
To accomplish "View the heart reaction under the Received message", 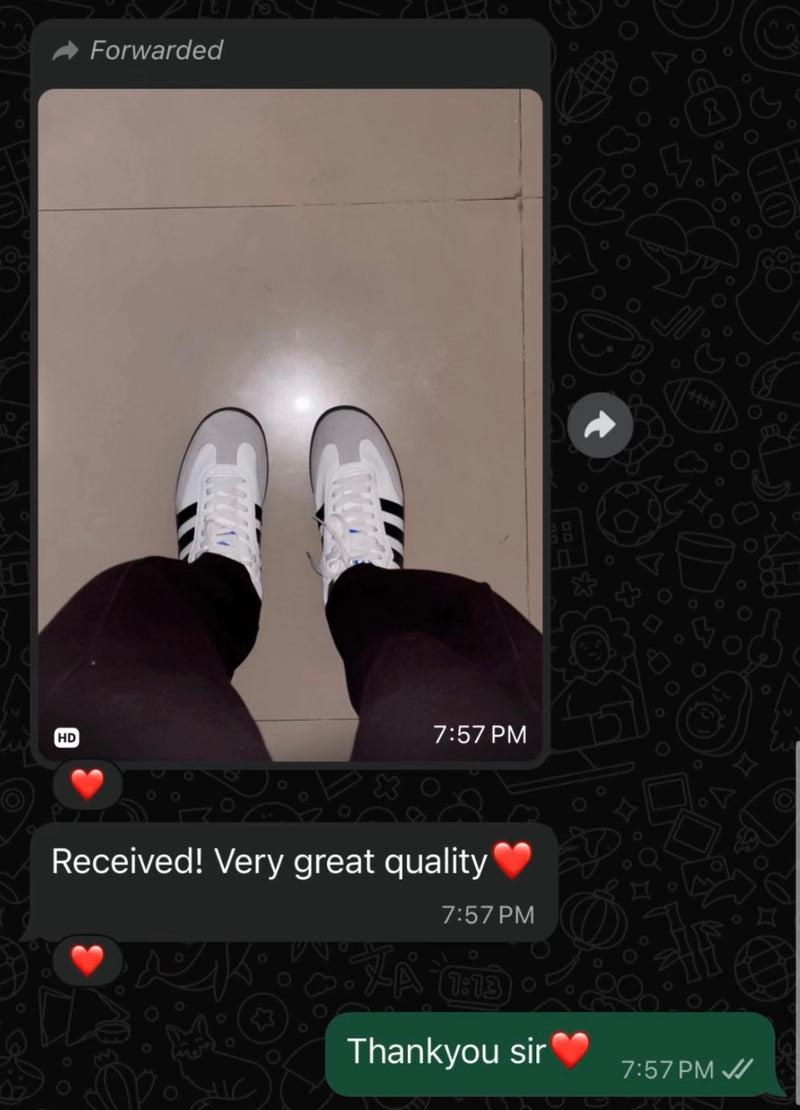I will tap(87, 961).
